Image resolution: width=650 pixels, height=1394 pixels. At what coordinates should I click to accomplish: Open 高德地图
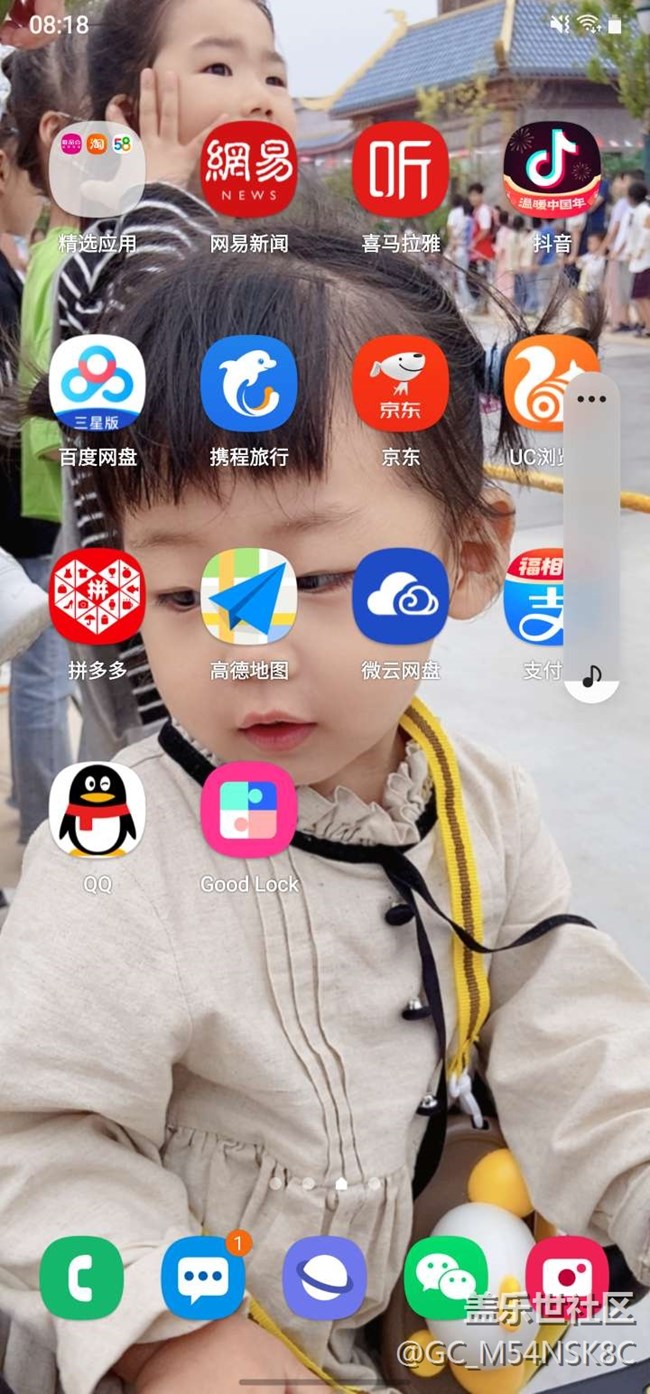point(249,597)
